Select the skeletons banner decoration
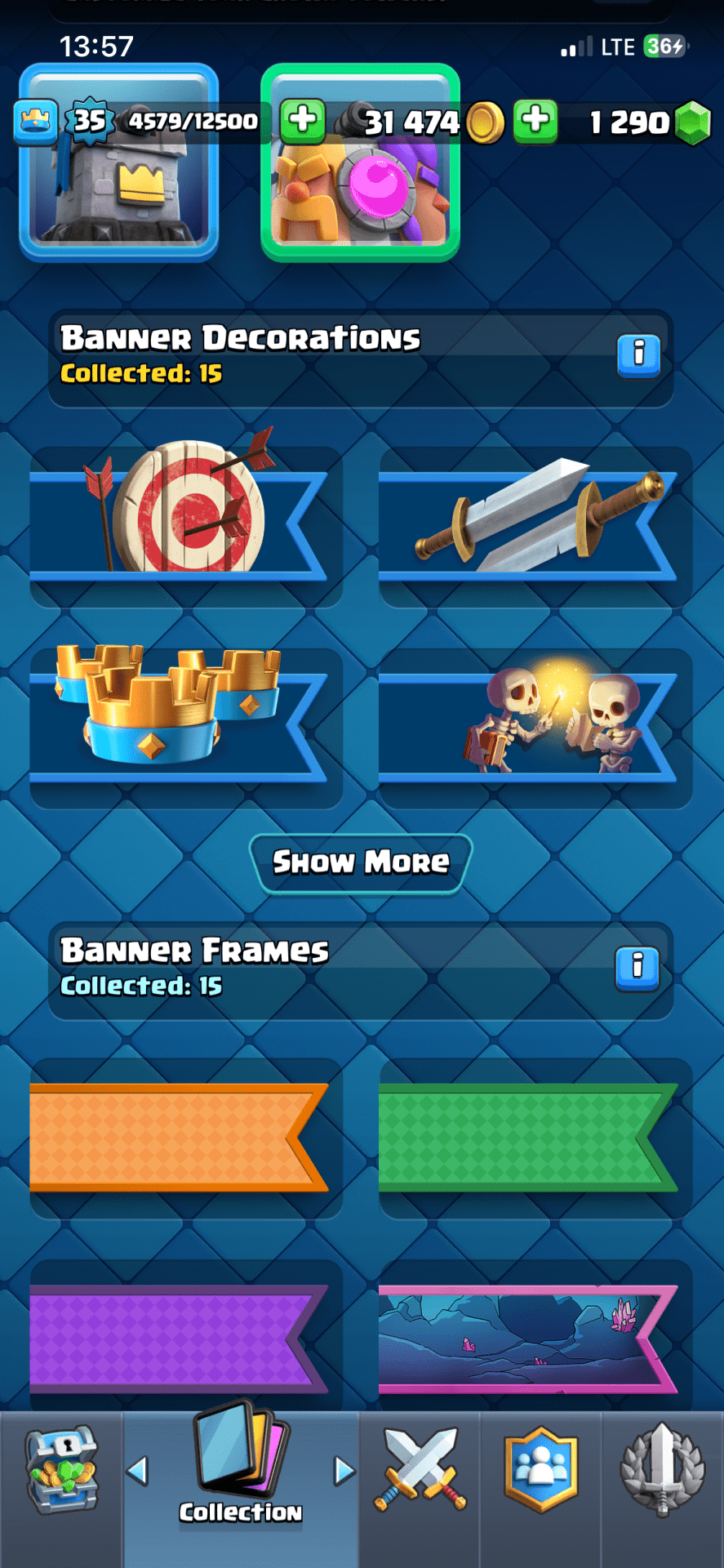The width and height of the screenshot is (724, 1568). (x=535, y=724)
